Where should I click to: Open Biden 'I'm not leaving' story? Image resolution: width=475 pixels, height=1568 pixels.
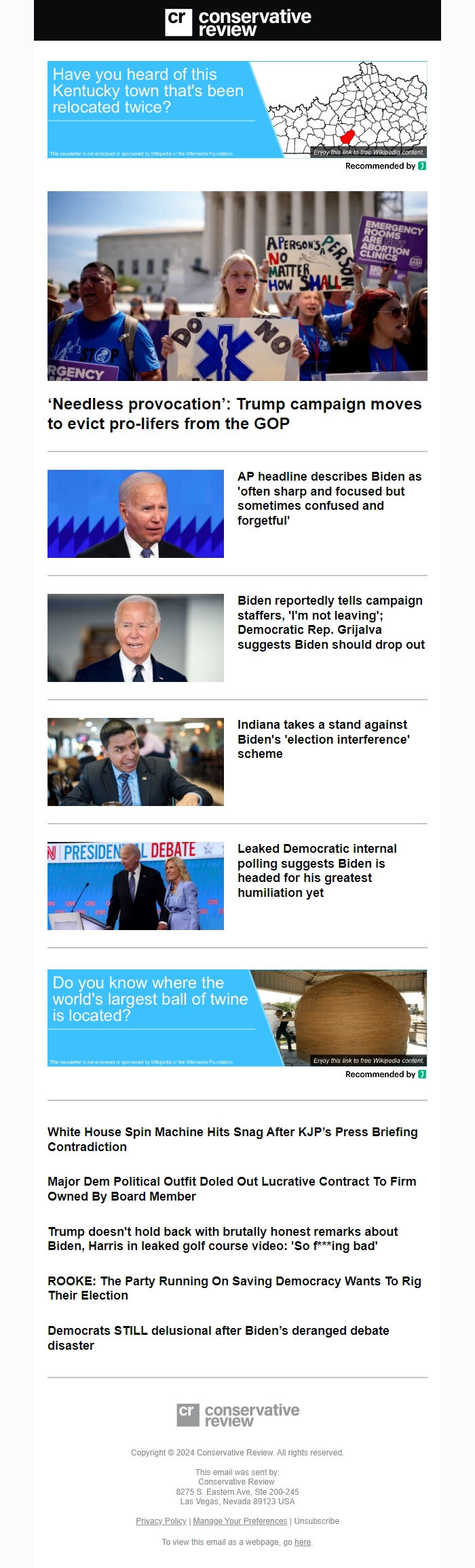330,622
